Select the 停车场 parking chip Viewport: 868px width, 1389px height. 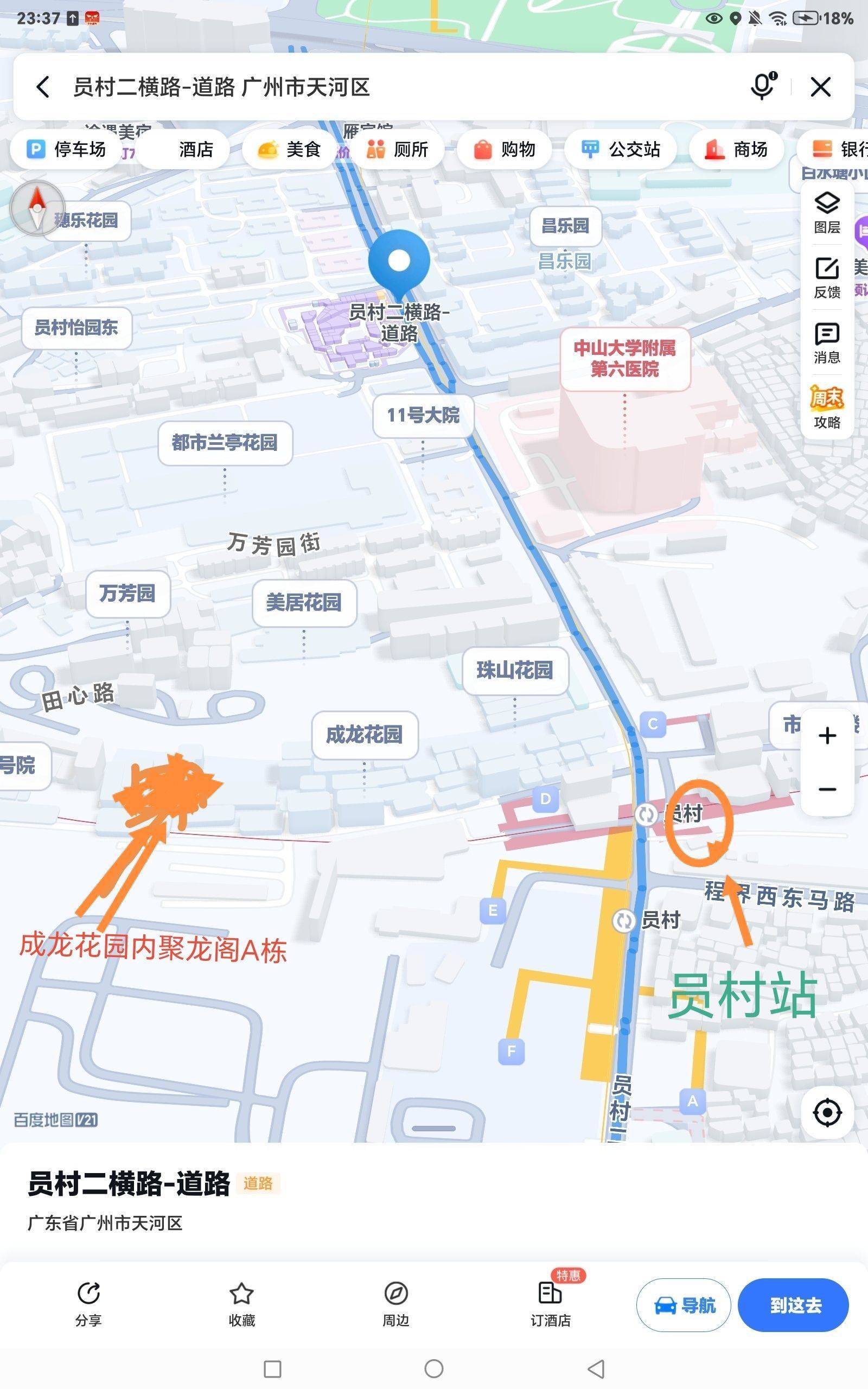[x=66, y=149]
